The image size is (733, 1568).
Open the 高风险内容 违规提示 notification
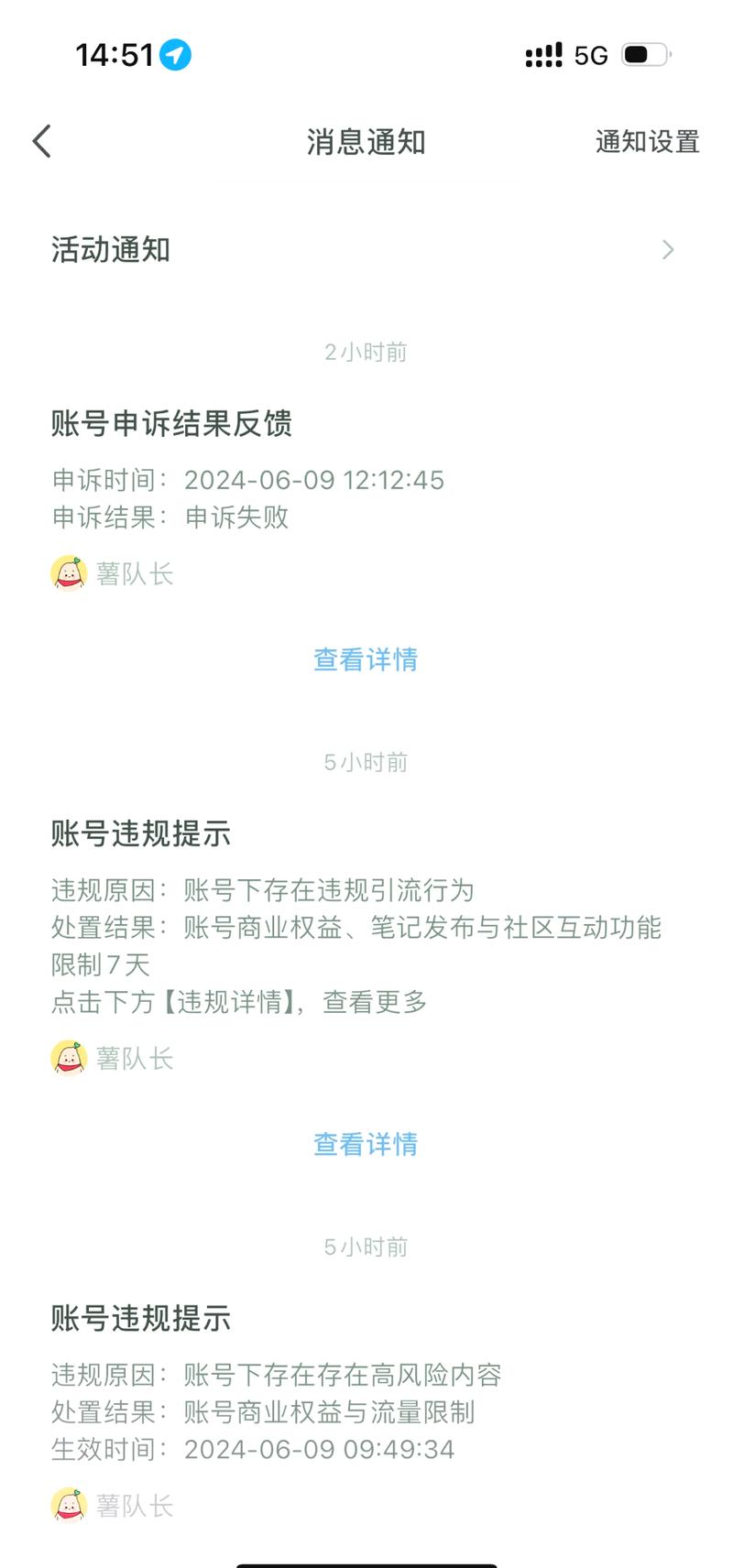275,1392
